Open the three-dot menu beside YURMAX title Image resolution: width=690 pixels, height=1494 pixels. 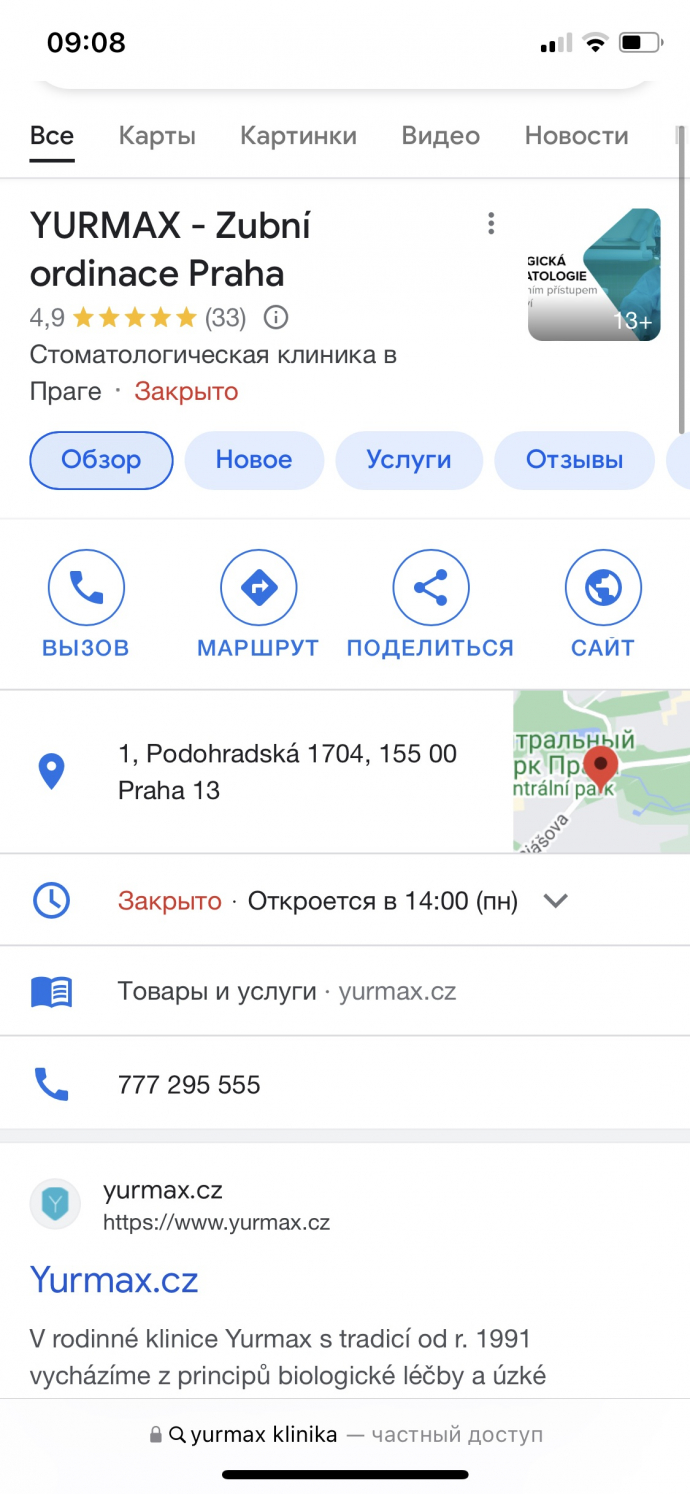pos(490,224)
